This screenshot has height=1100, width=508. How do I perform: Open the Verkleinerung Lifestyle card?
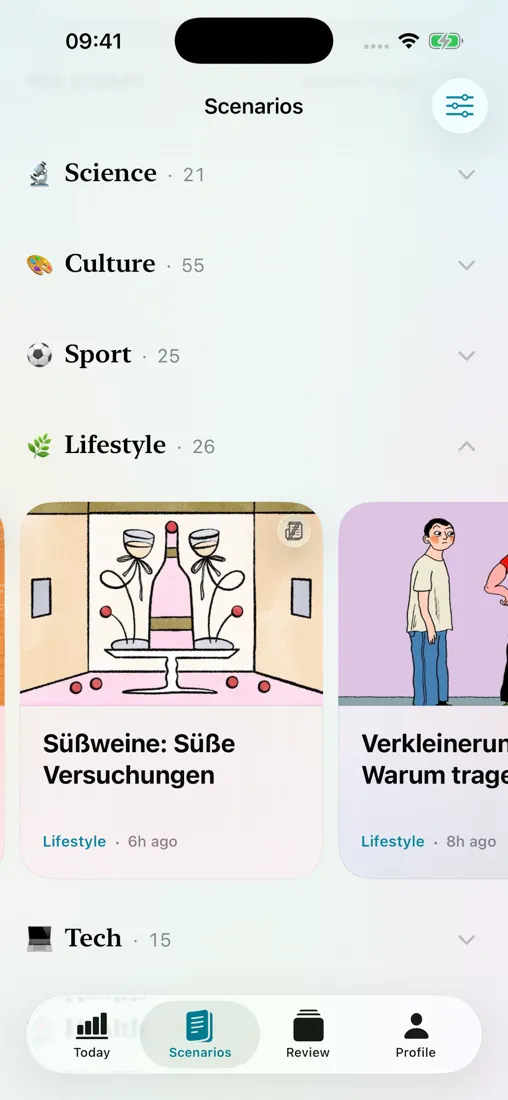(x=423, y=690)
